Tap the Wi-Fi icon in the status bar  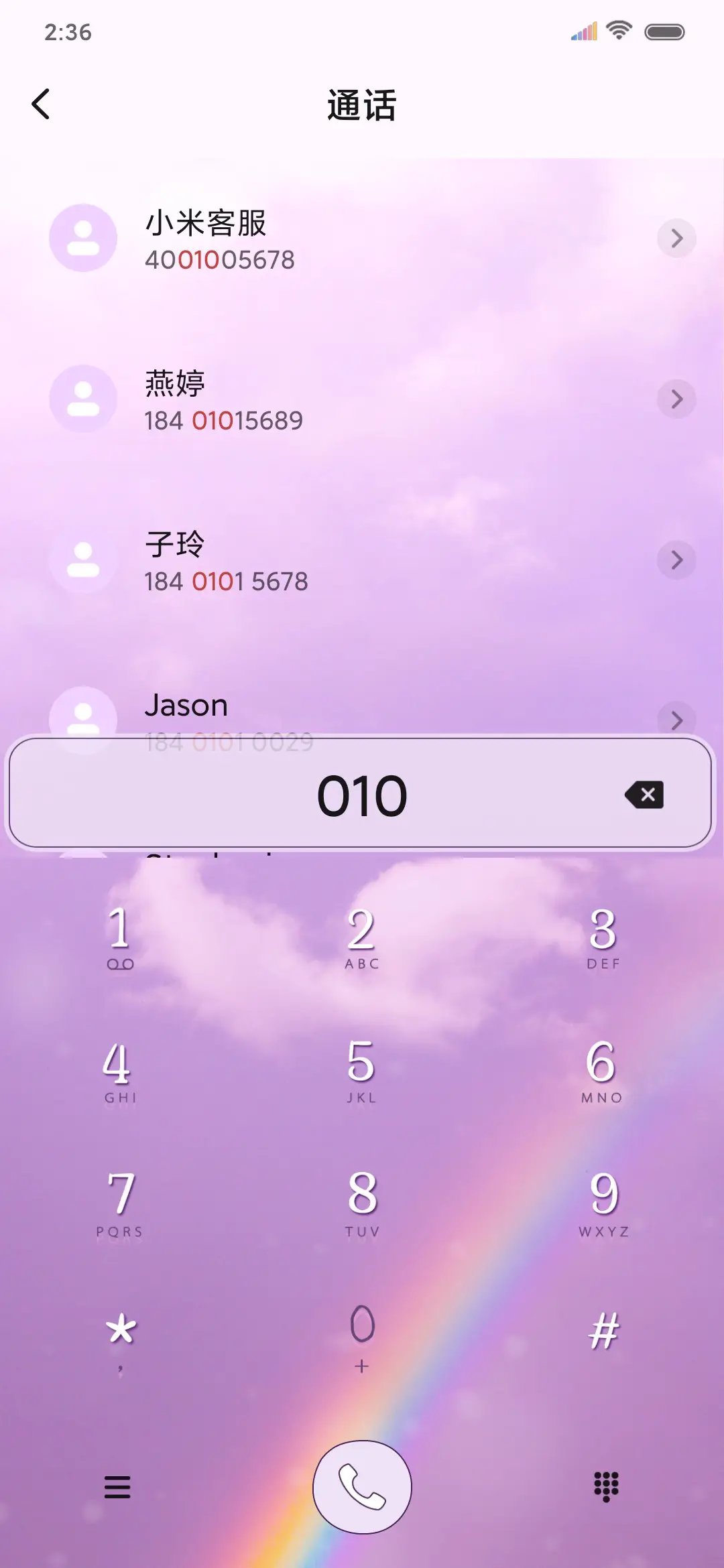617,30
